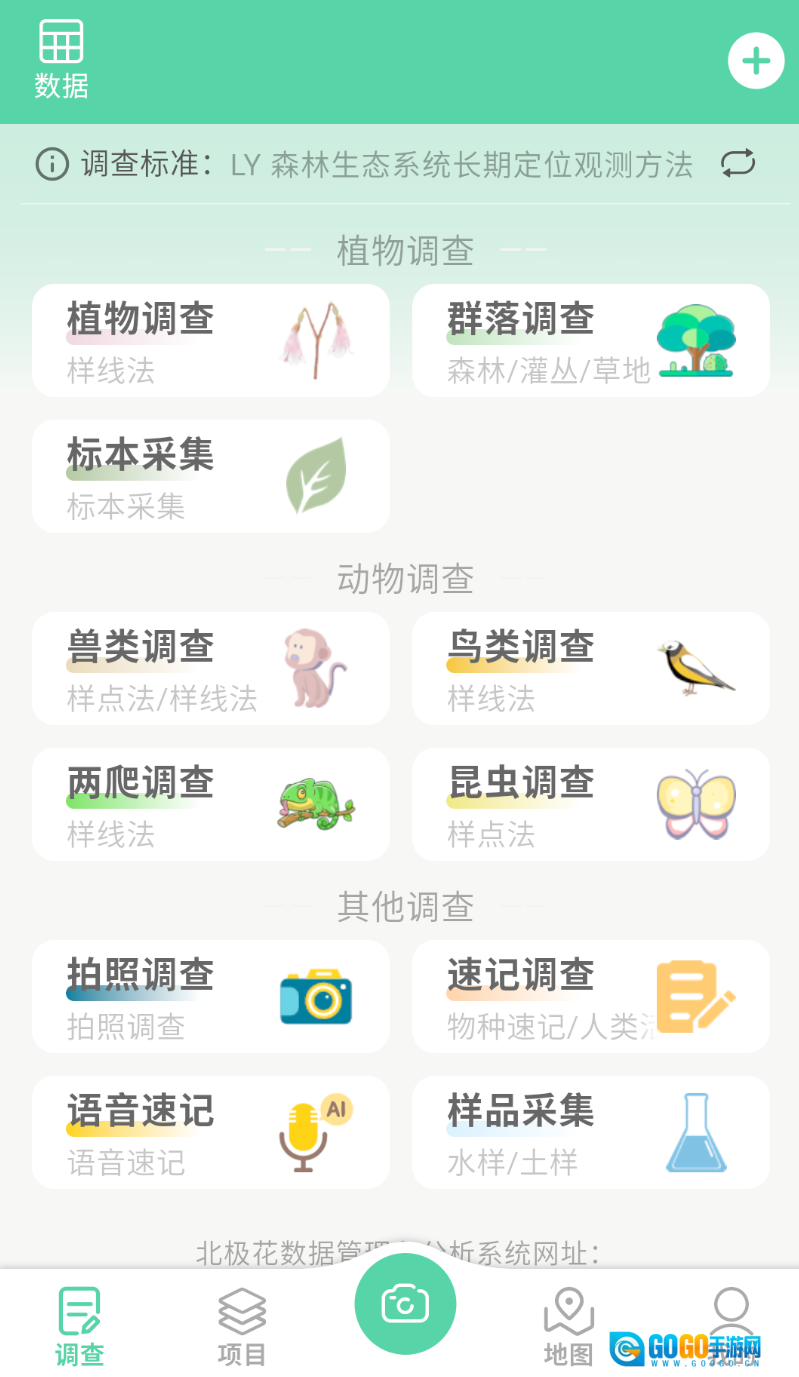The height and width of the screenshot is (1377, 799).
Task: Select the 群落调查 community survey tool
Action: coord(590,340)
